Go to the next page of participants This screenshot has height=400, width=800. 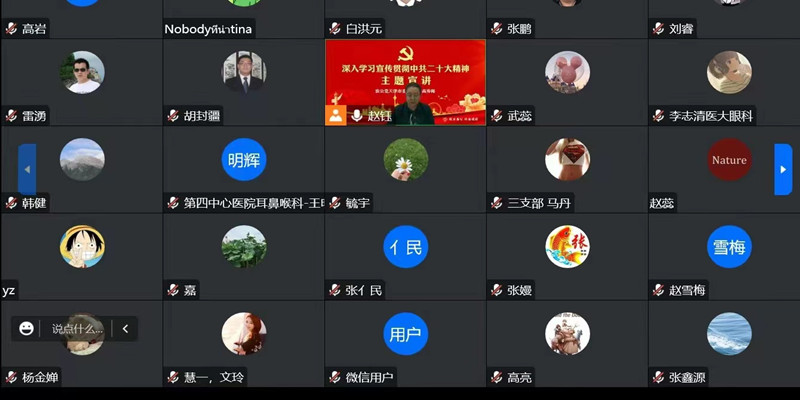(783, 170)
